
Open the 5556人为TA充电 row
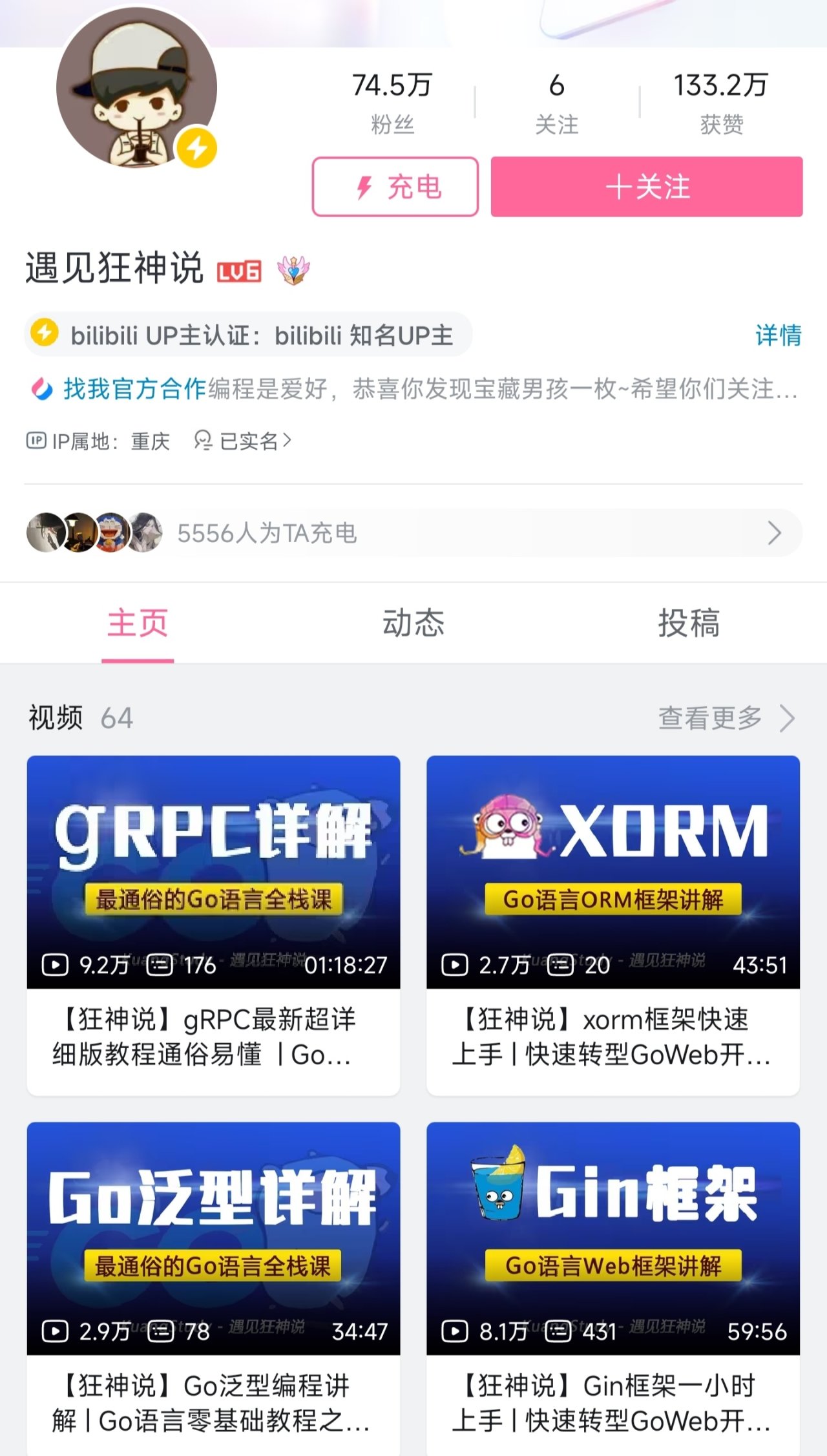click(x=413, y=533)
